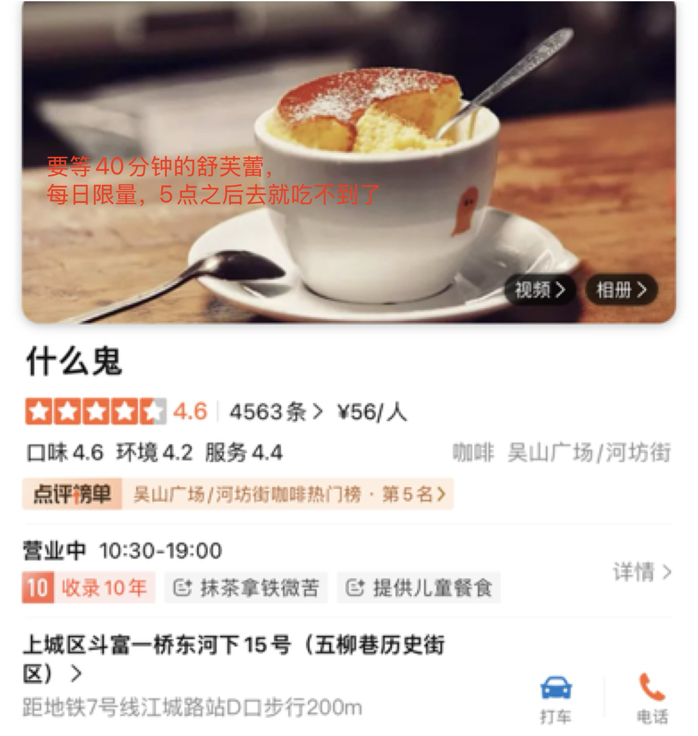Tap the 提供儿童餐食 tag

pyautogui.click(x=419, y=588)
